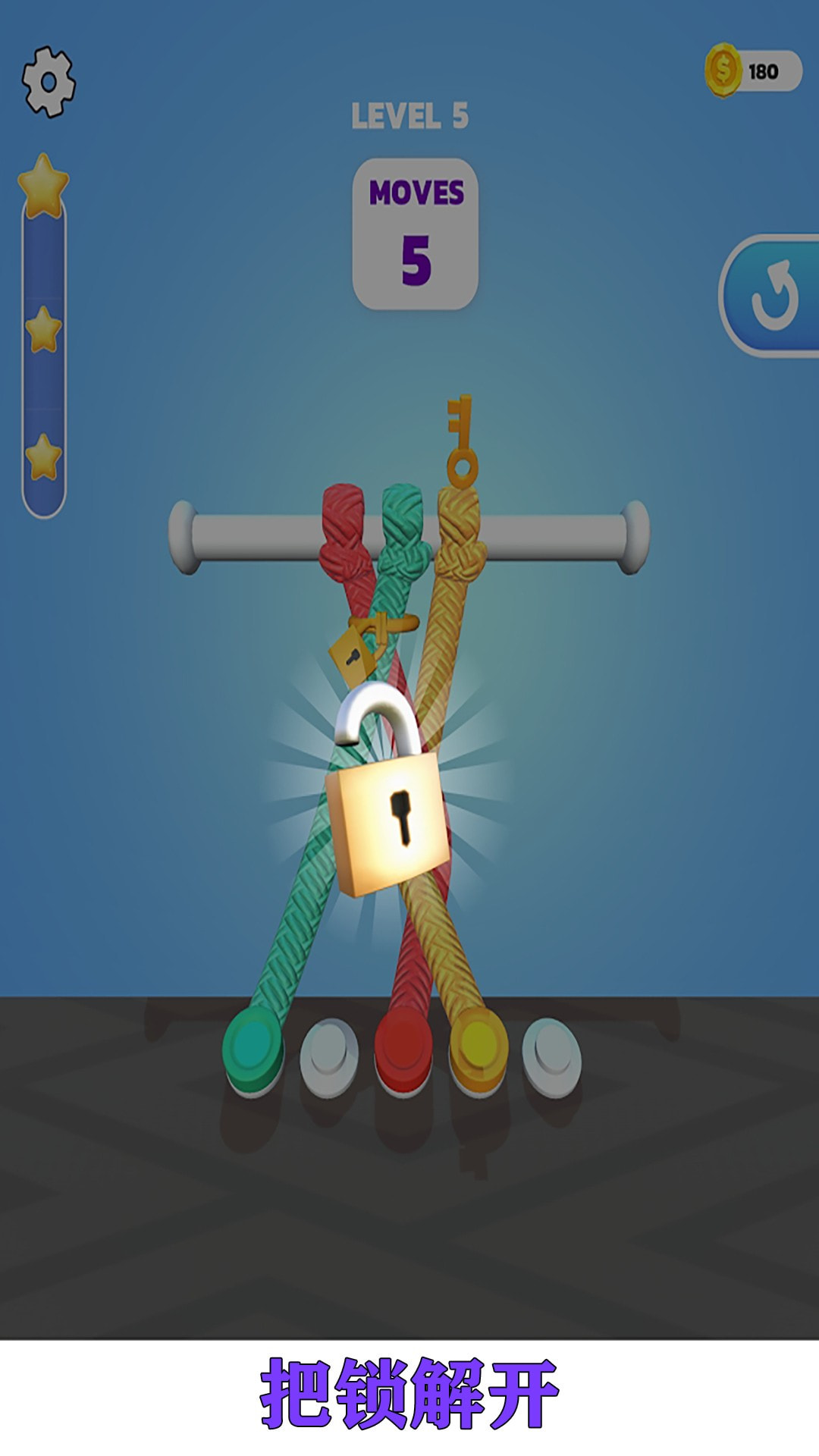Image resolution: width=819 pixels, height=1456 pixels.
Task: Open the settings gear
Action: point(49,82)
